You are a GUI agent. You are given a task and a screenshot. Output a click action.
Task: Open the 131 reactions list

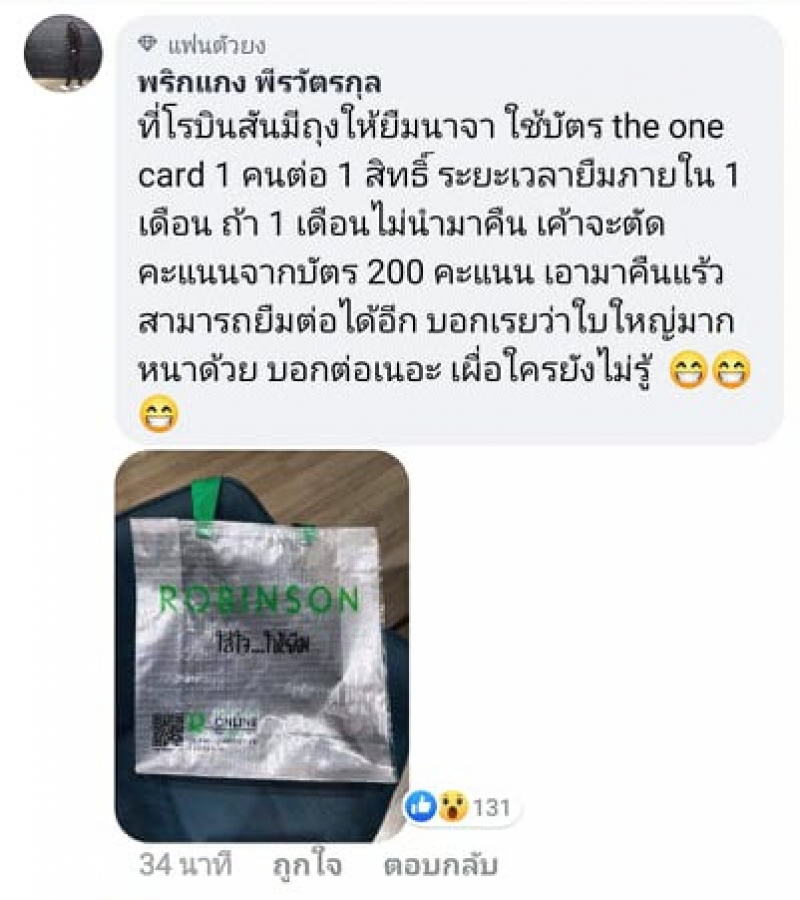(x=462, y=808)
